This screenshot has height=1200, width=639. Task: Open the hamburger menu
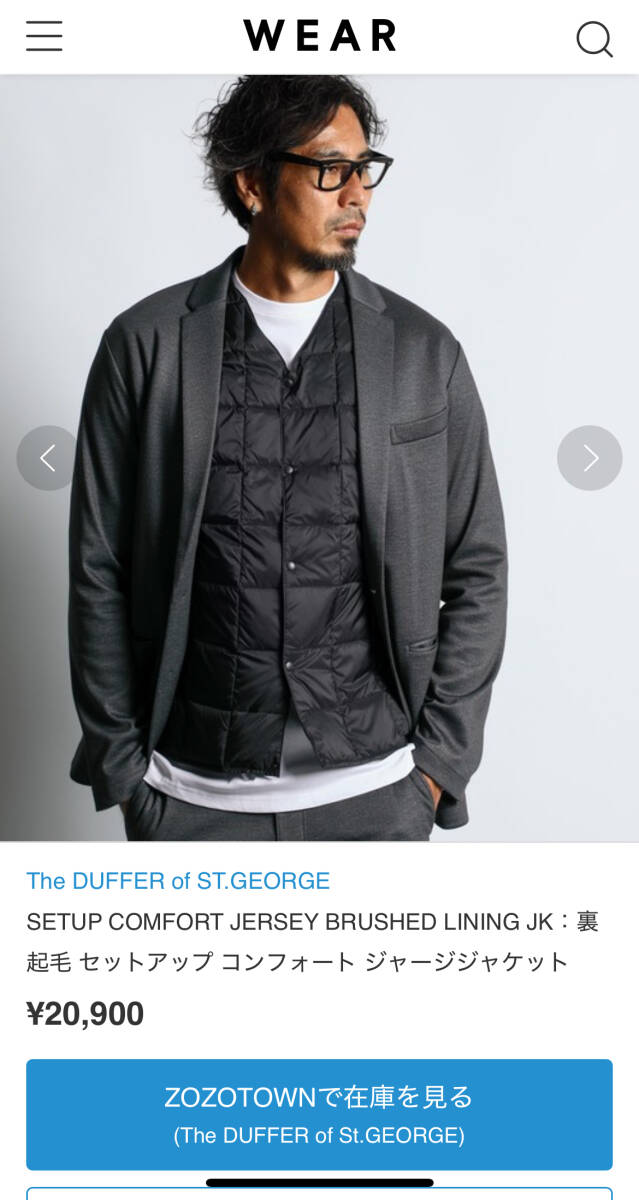(44, 36)
